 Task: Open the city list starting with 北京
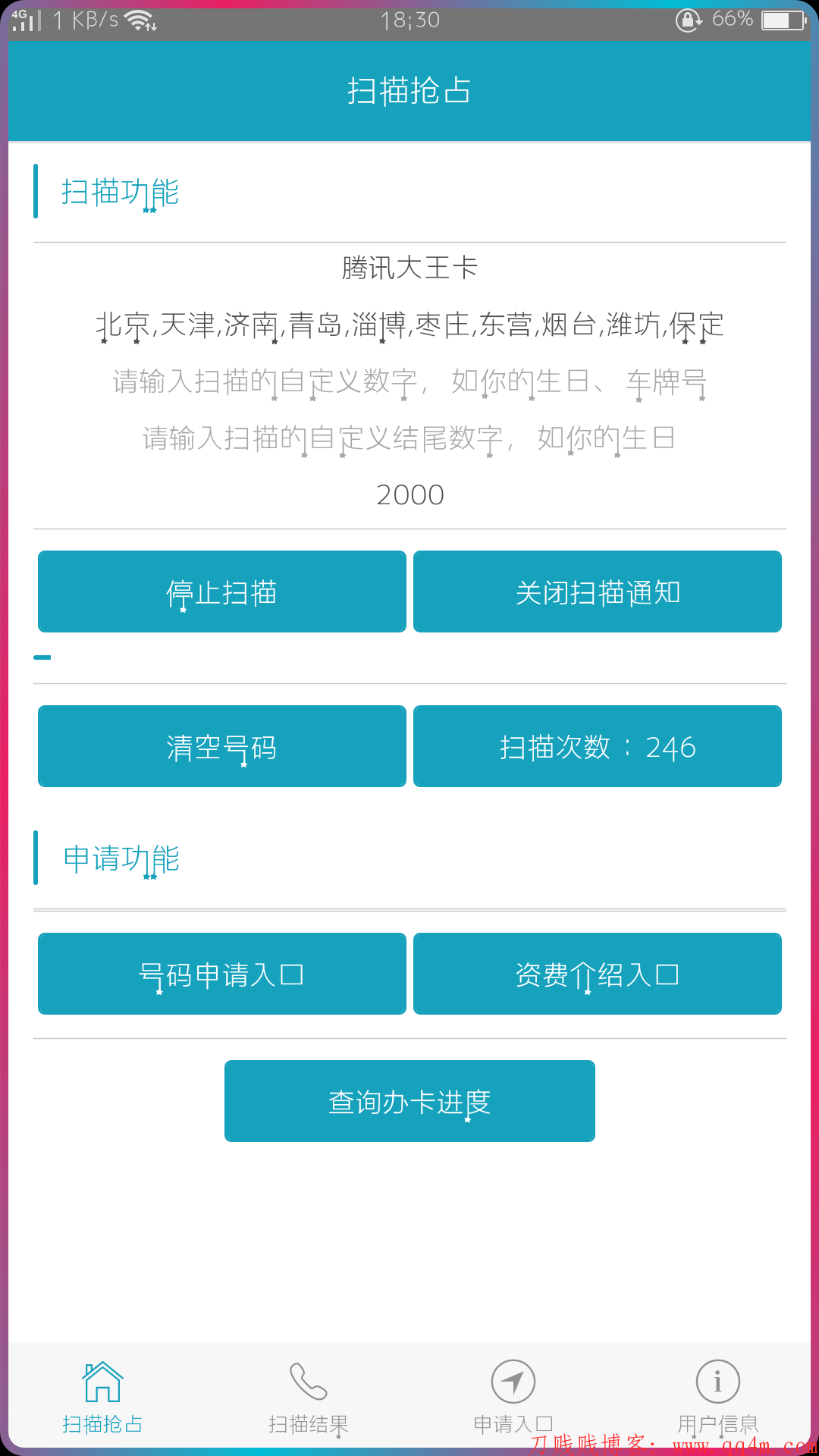[x=409, y=325]
